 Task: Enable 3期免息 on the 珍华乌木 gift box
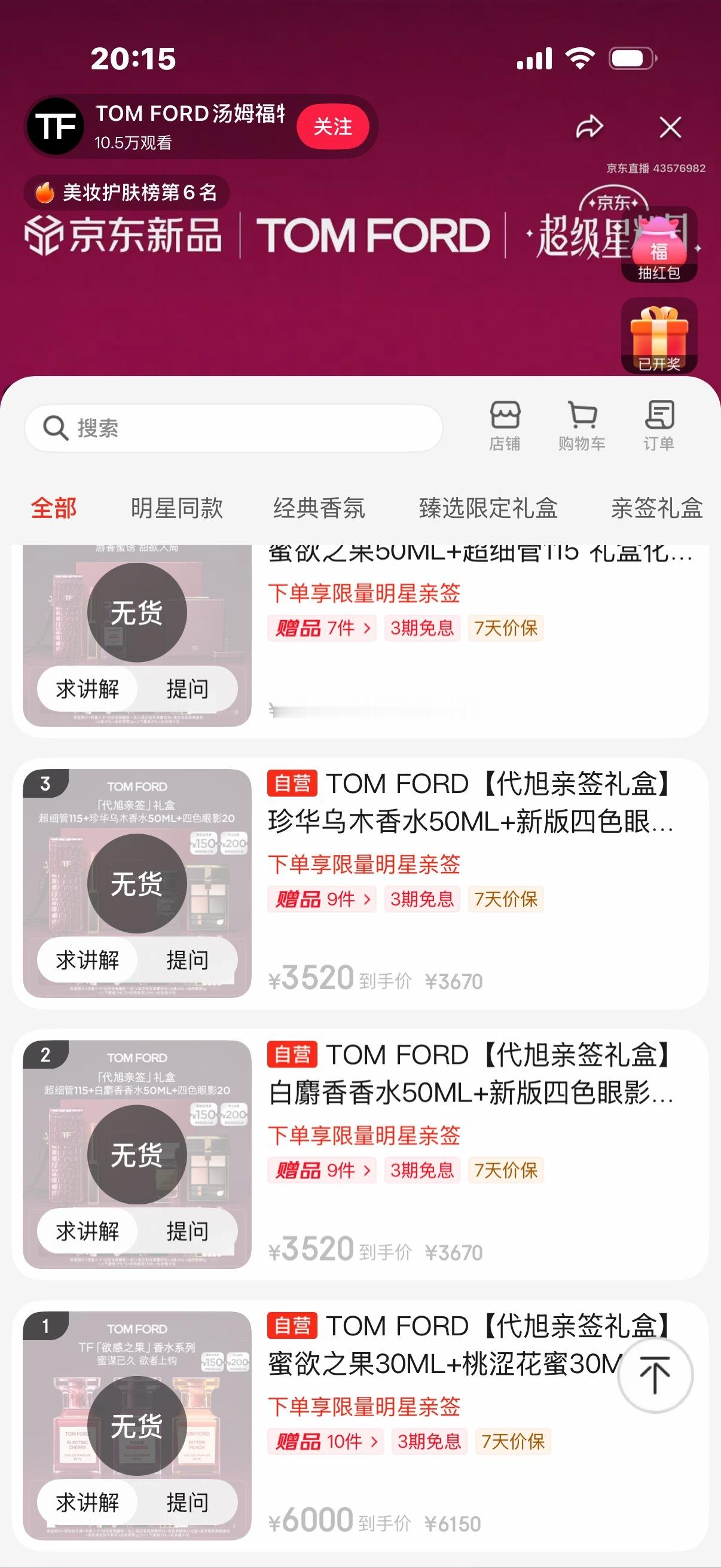(x=423, y=899)
